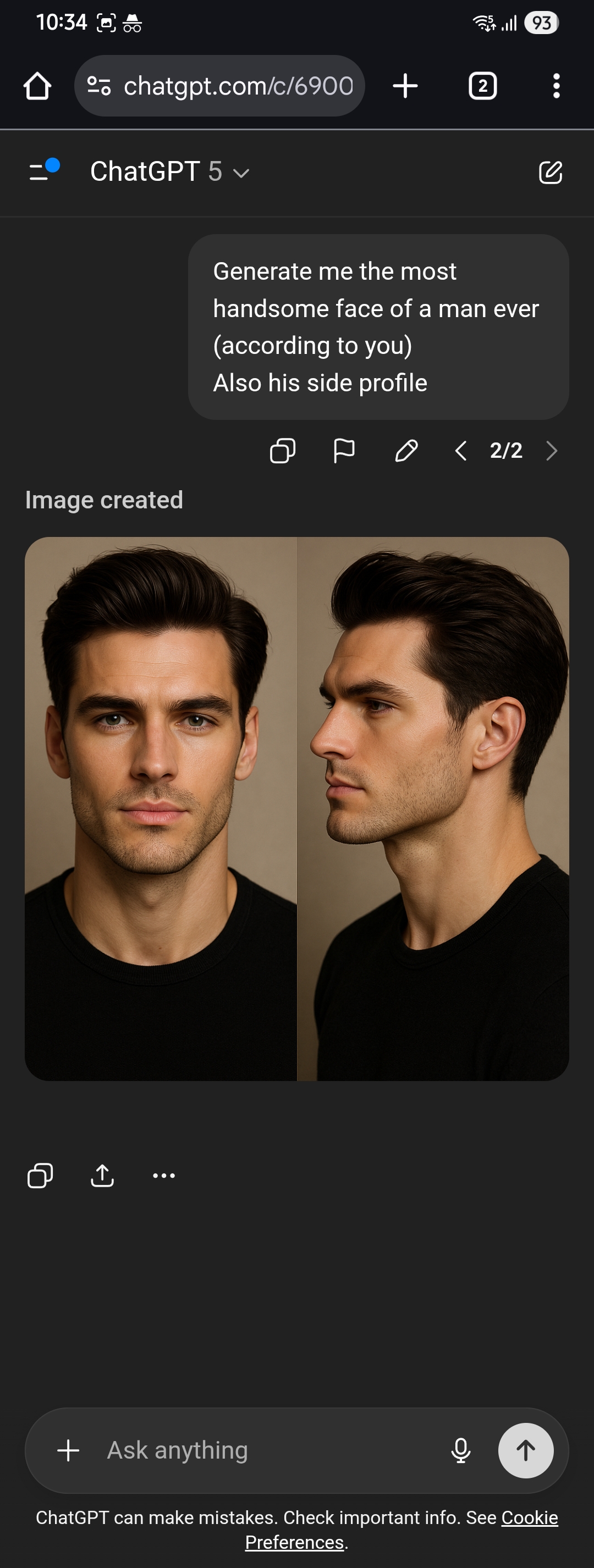Image resolution: width=594 pixels, height=1568 pixels.
Task: Start a new chat with compose icon
Action: click(551, 172)
